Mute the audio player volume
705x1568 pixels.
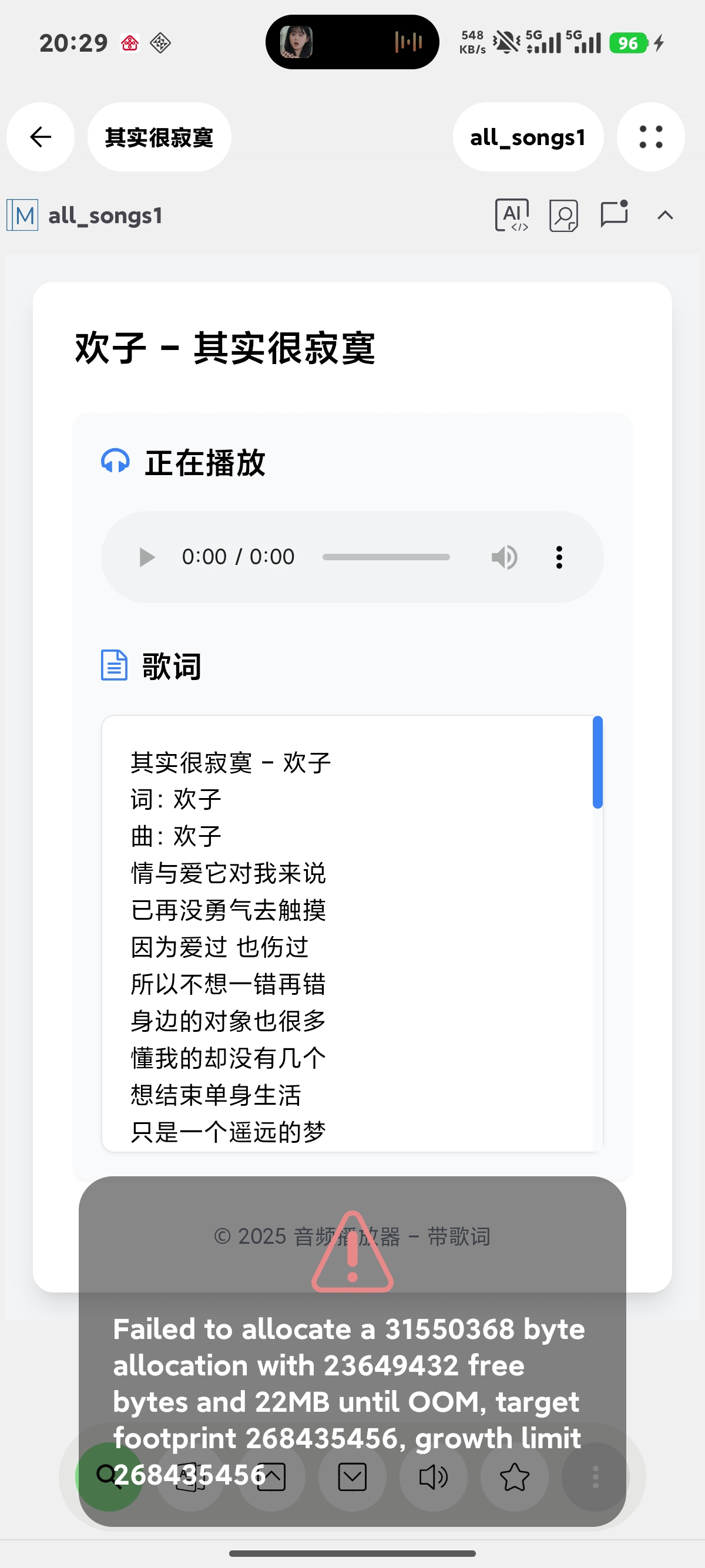(x=504, y=557)
